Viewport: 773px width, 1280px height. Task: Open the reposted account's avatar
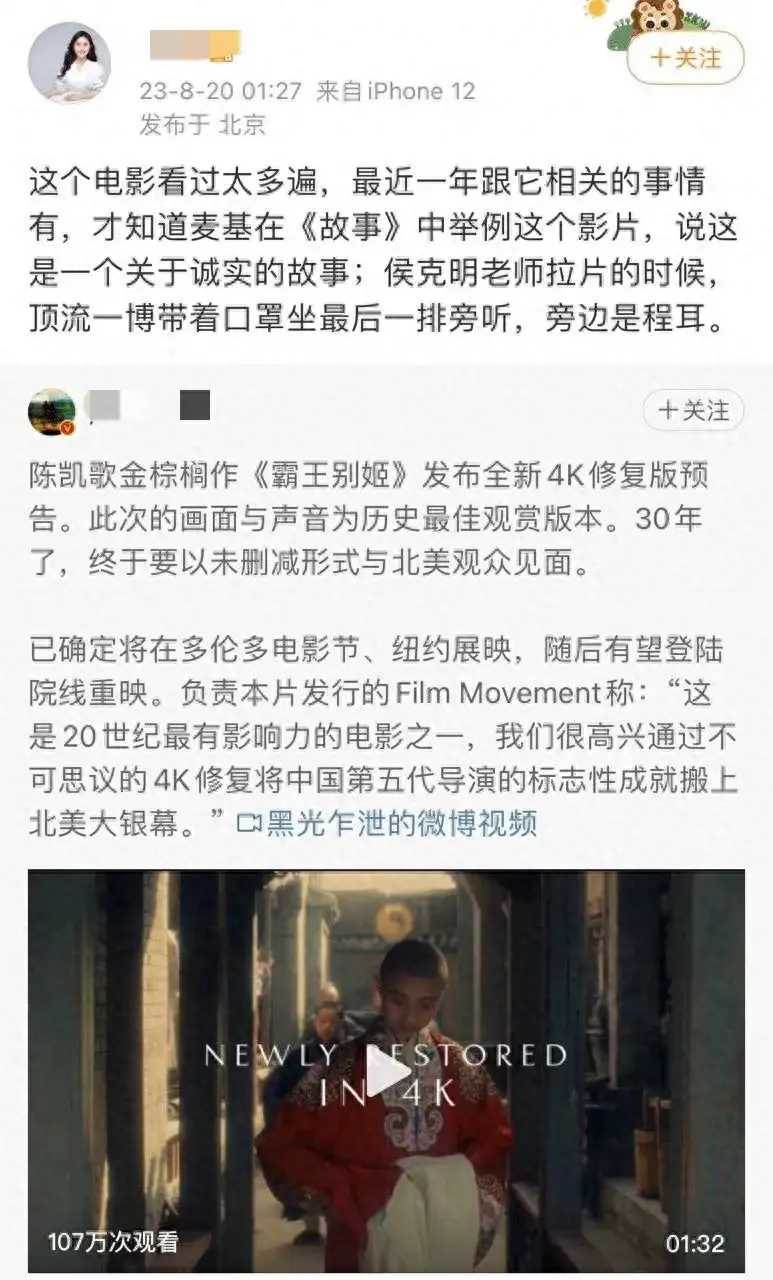[52, 412]
